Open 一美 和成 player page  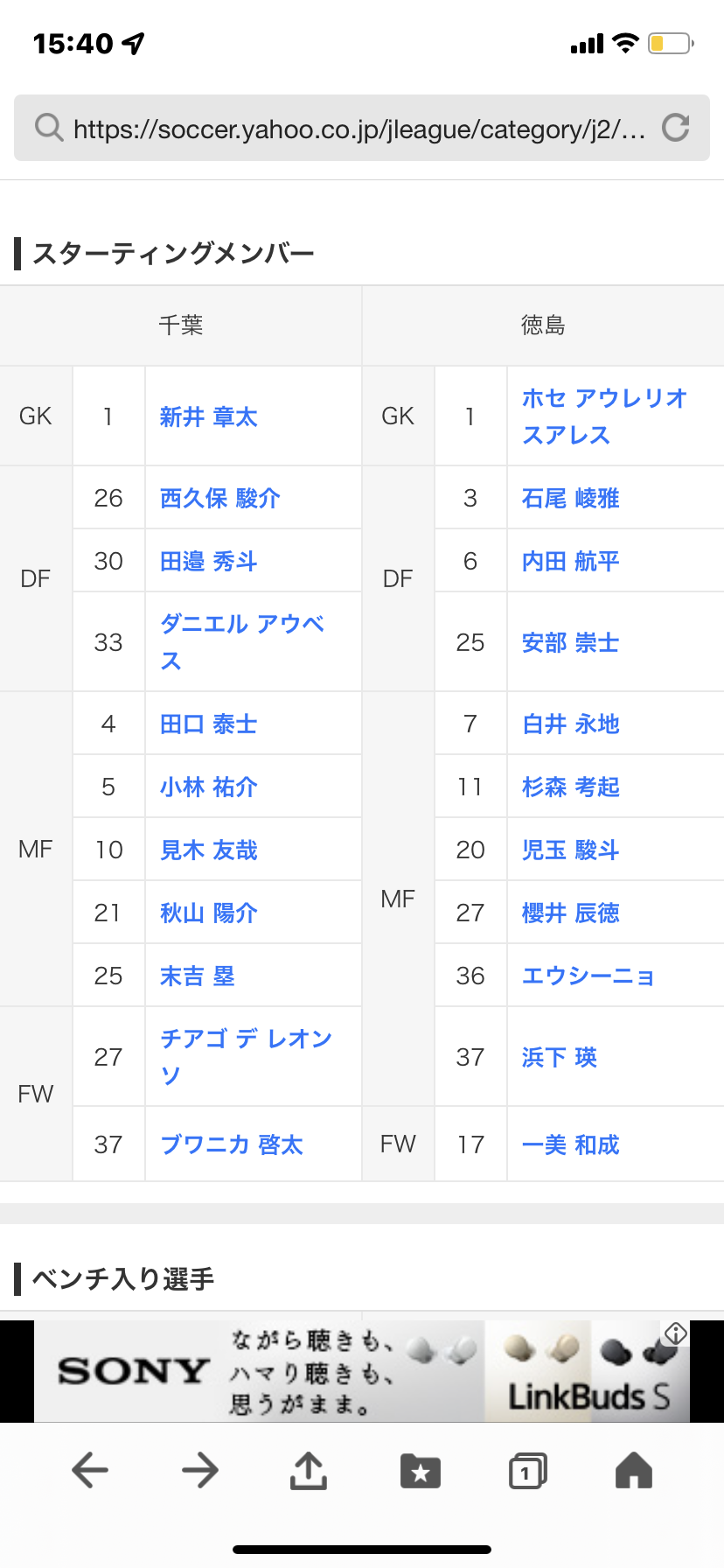pos(571,1144)
